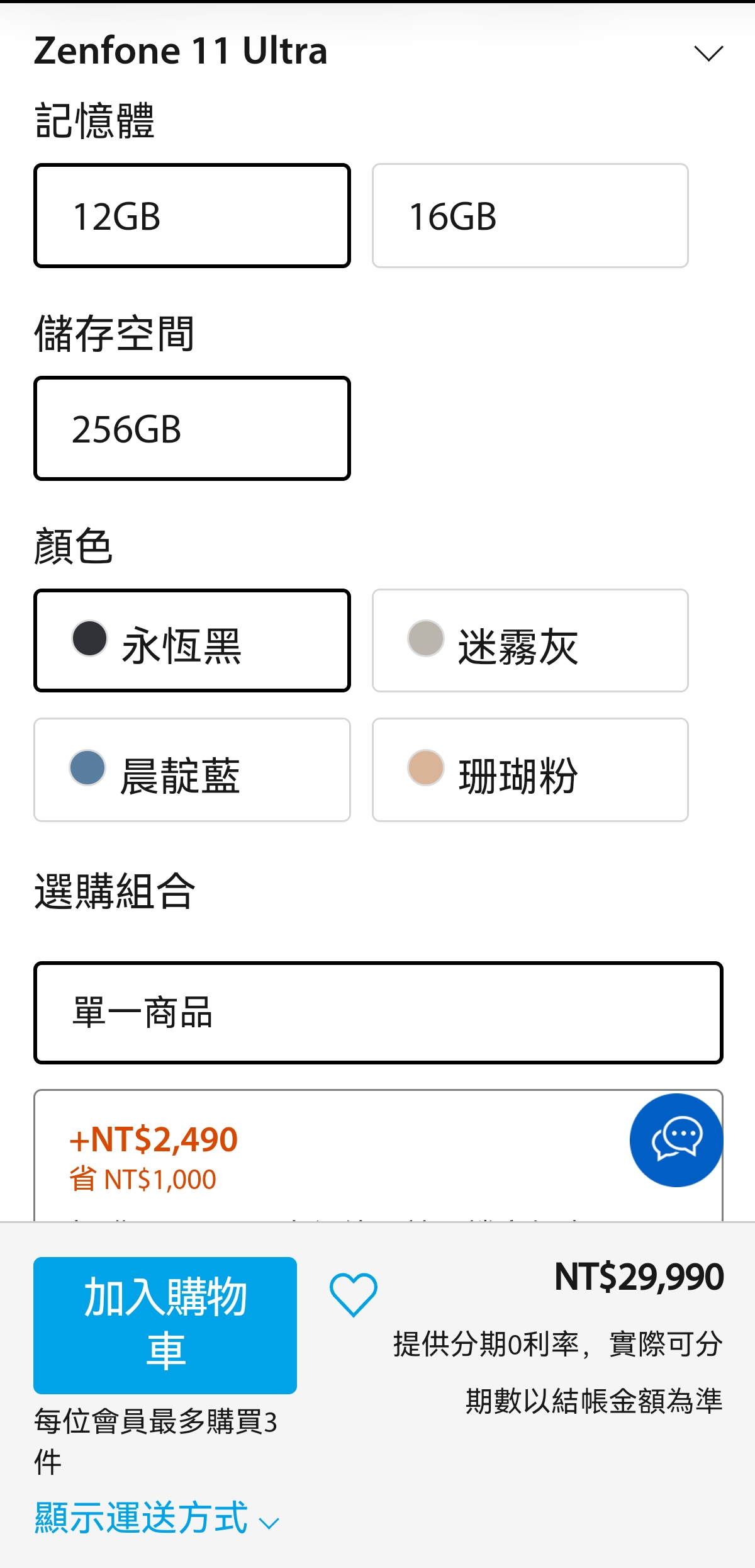Select 12GB memory option
This screenshot has height=1568, width=755.
coord(192,216)
